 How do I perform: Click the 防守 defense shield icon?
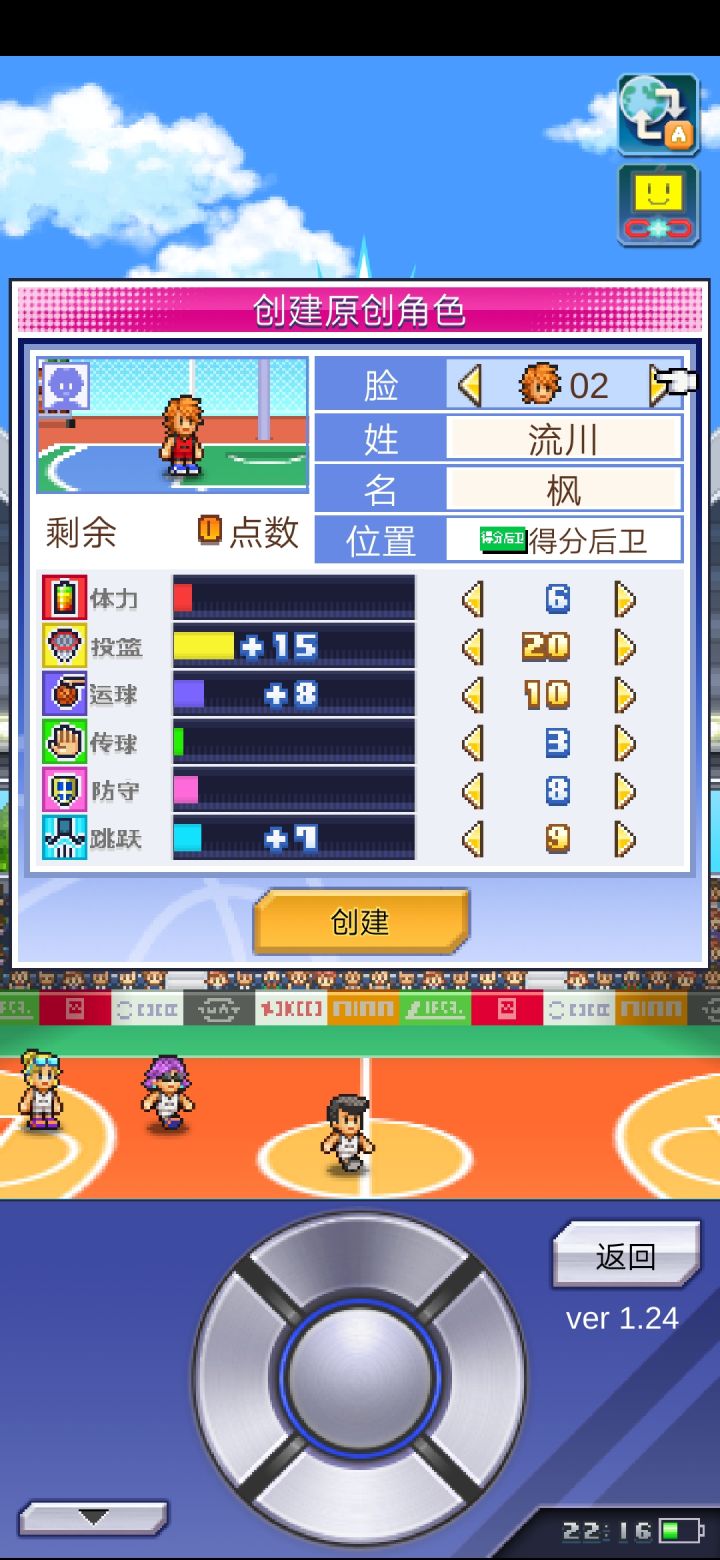[62, 790]
